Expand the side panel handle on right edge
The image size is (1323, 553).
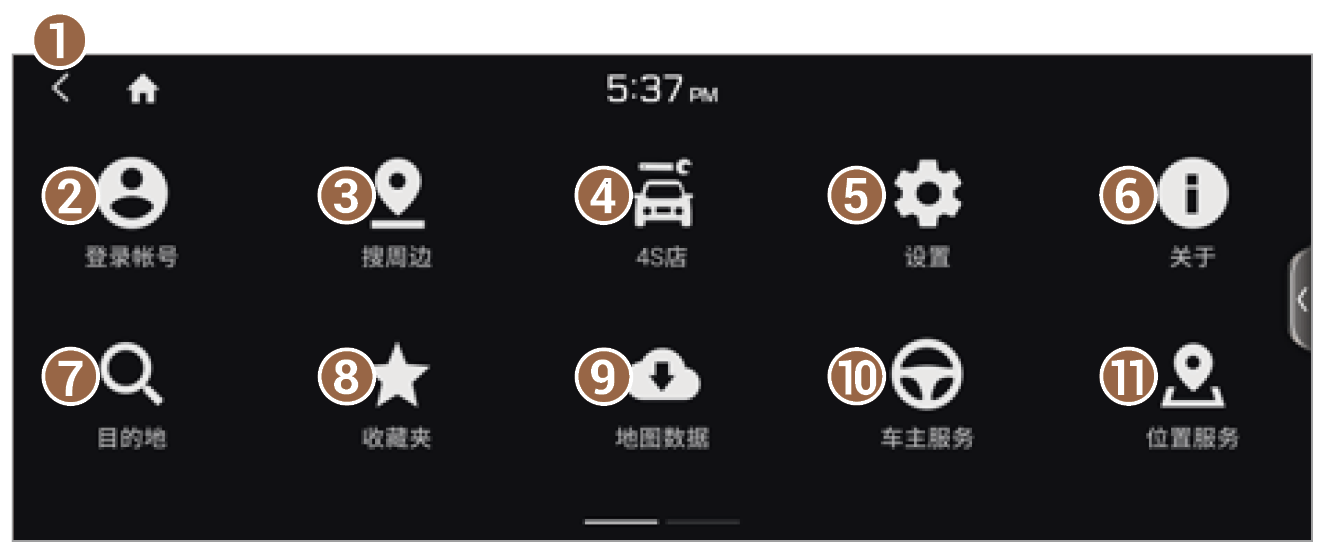(x=1301, y=300)
